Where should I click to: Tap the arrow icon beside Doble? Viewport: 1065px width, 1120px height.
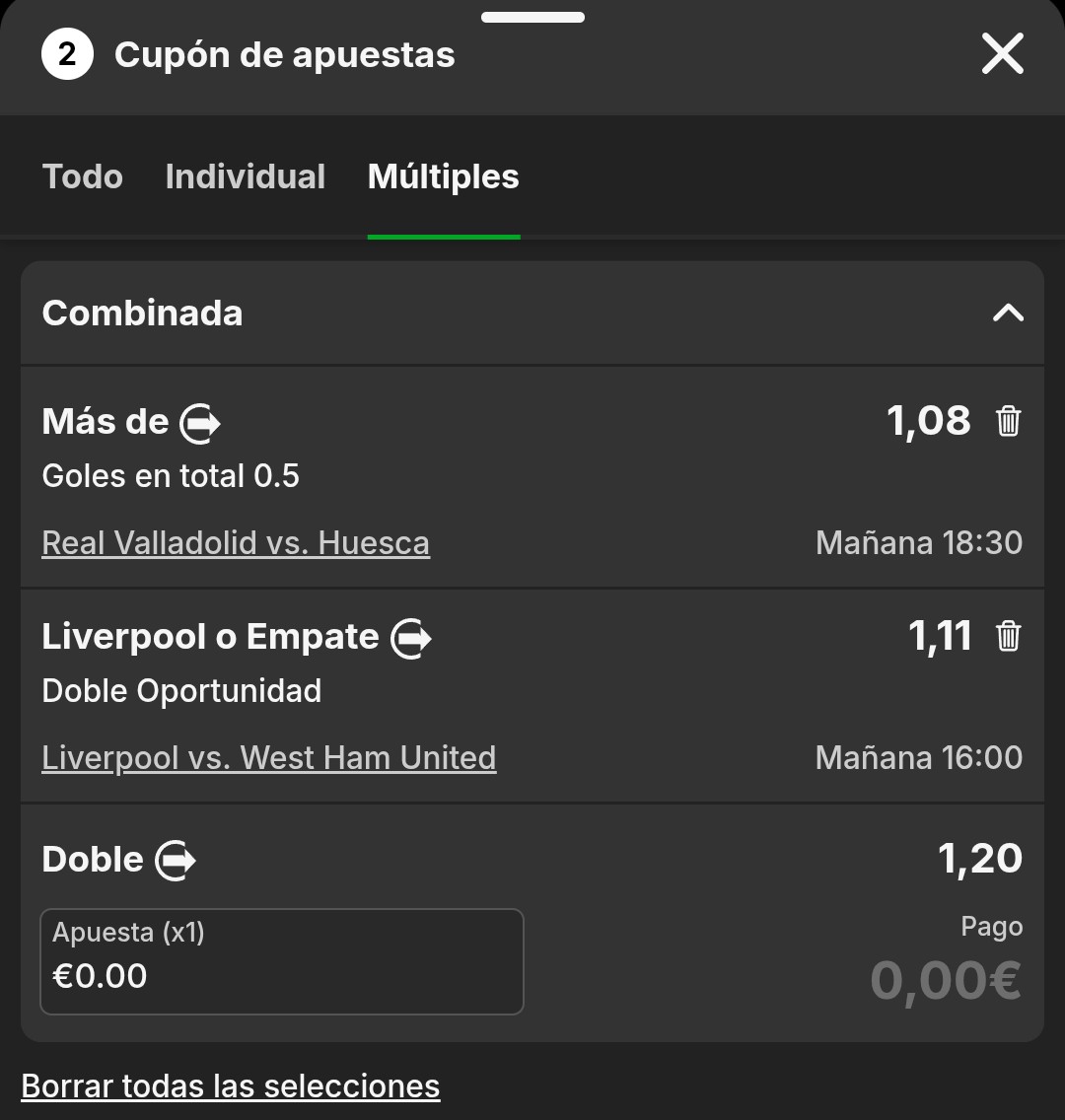tap(176, 861)
